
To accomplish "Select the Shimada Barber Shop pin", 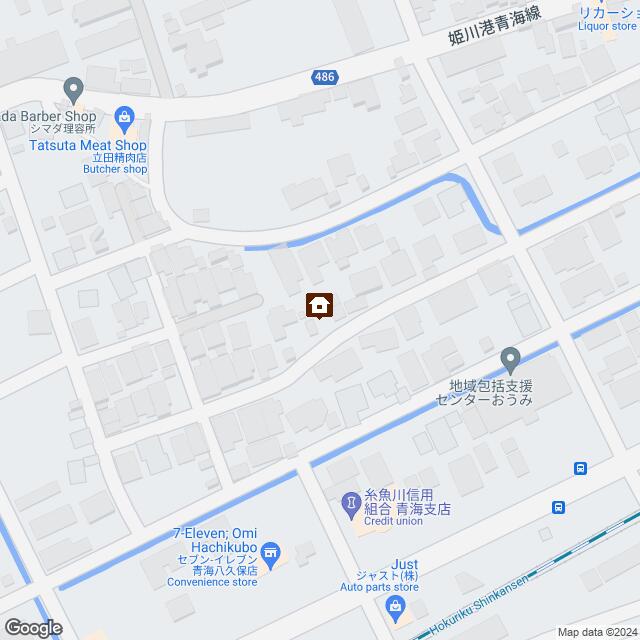I will point(72,91).
